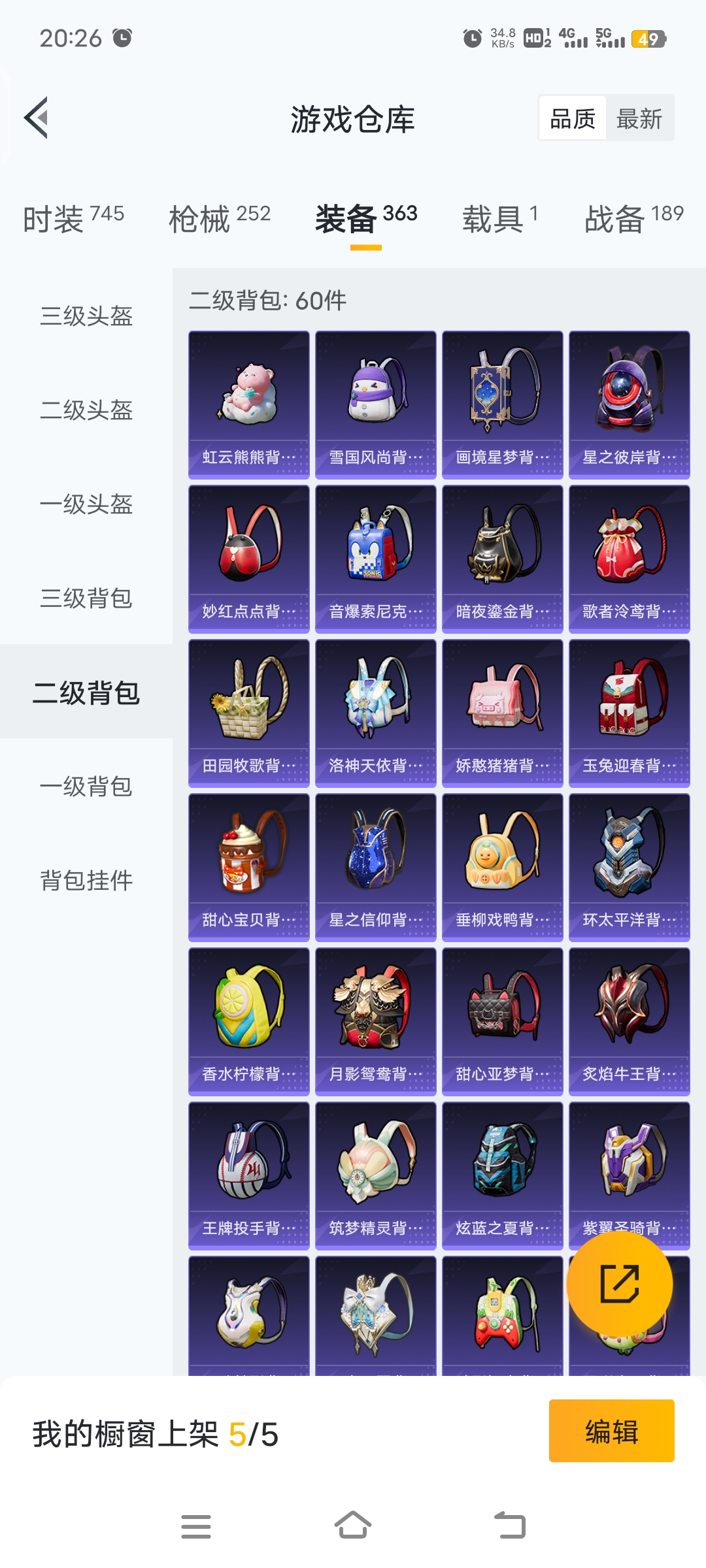This screenshot has height=1568, width=706.
Task: Tap the yellow floating share button
Action: (619, 1284)
